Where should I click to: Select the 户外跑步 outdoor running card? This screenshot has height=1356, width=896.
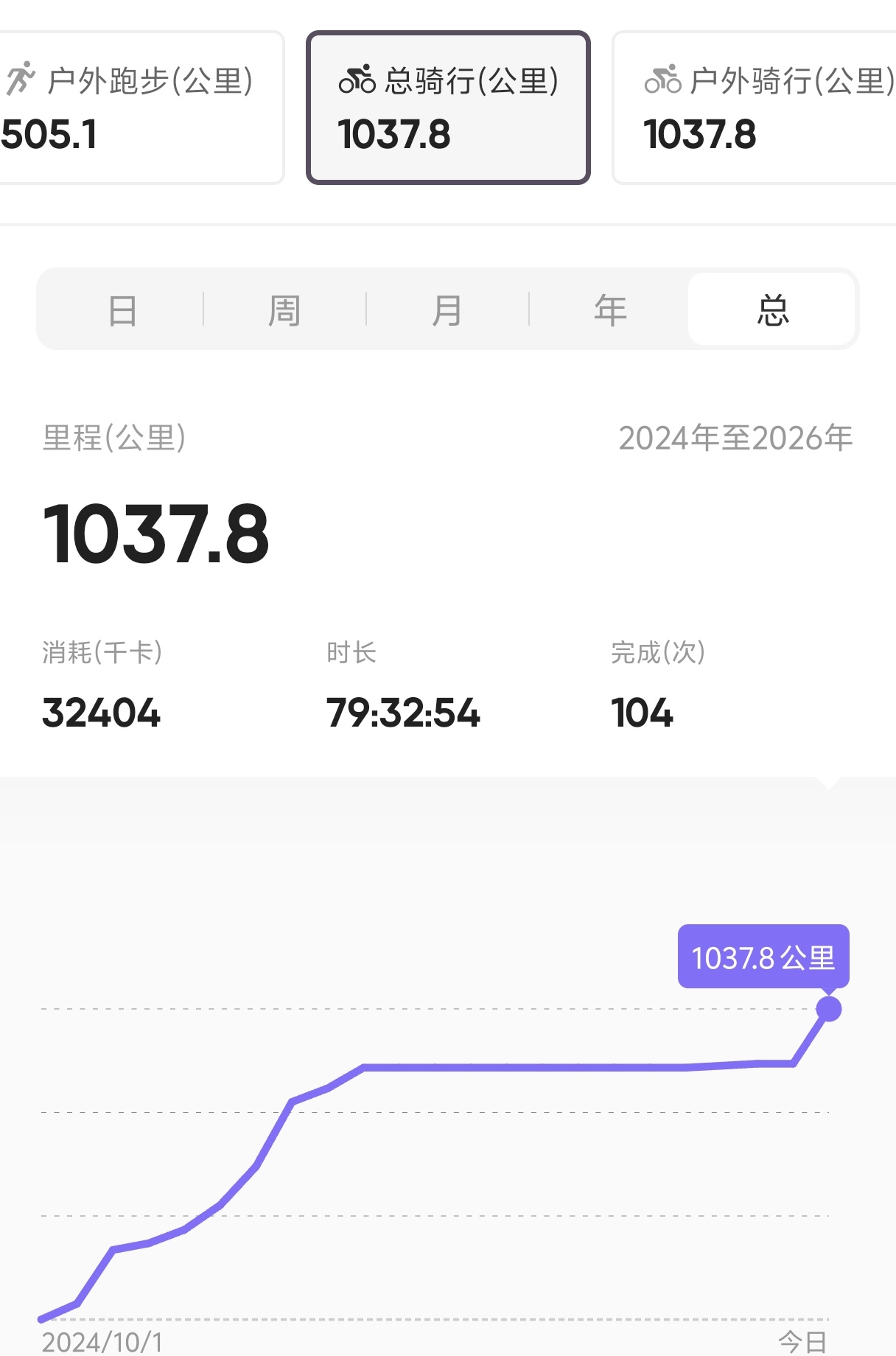(x=140, y=108)
